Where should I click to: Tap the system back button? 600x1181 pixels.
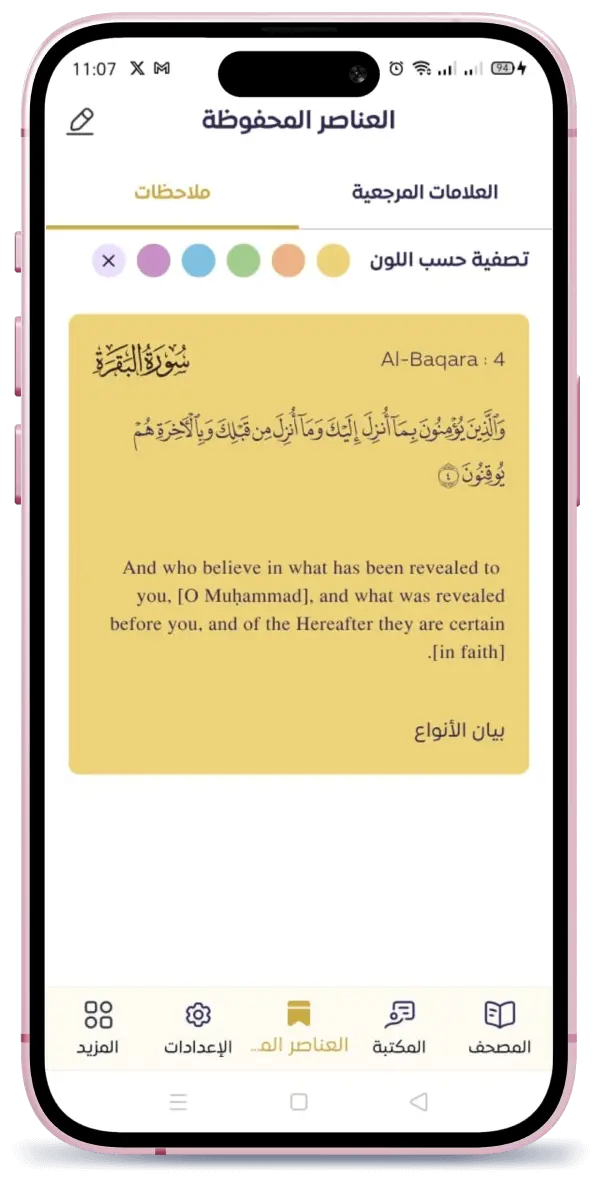(x=419, y=1102)
